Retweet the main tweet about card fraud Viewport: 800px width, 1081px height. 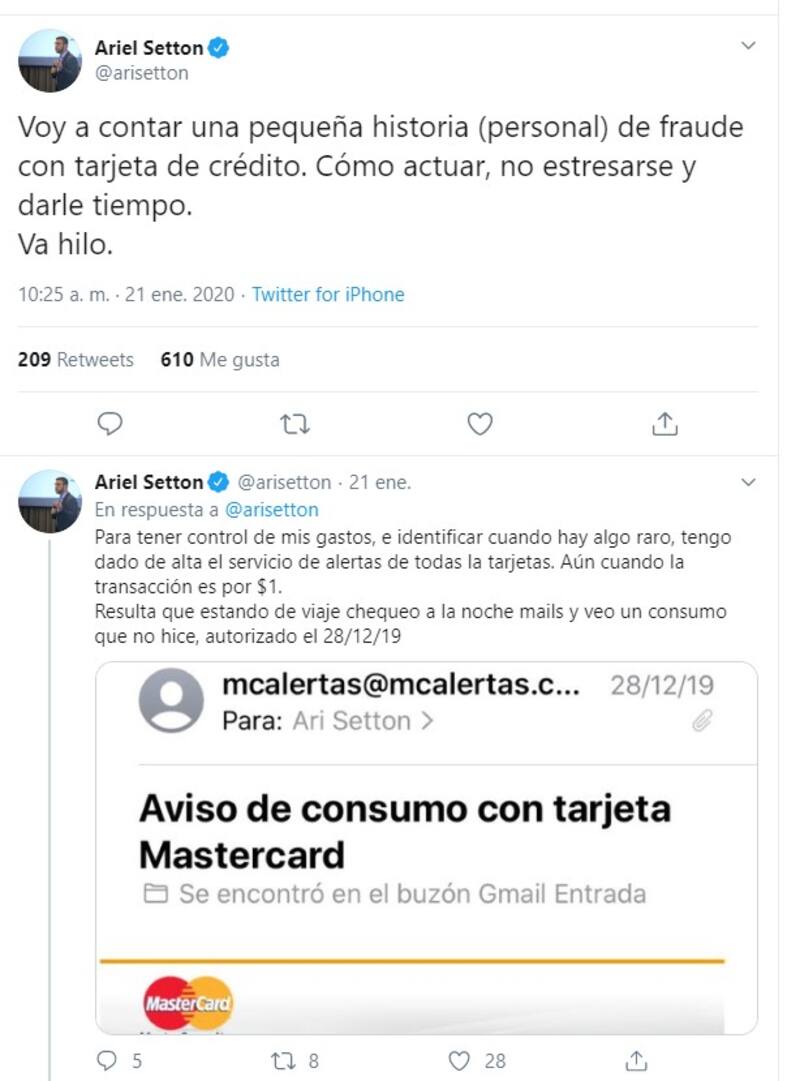[x=295, y=424]
